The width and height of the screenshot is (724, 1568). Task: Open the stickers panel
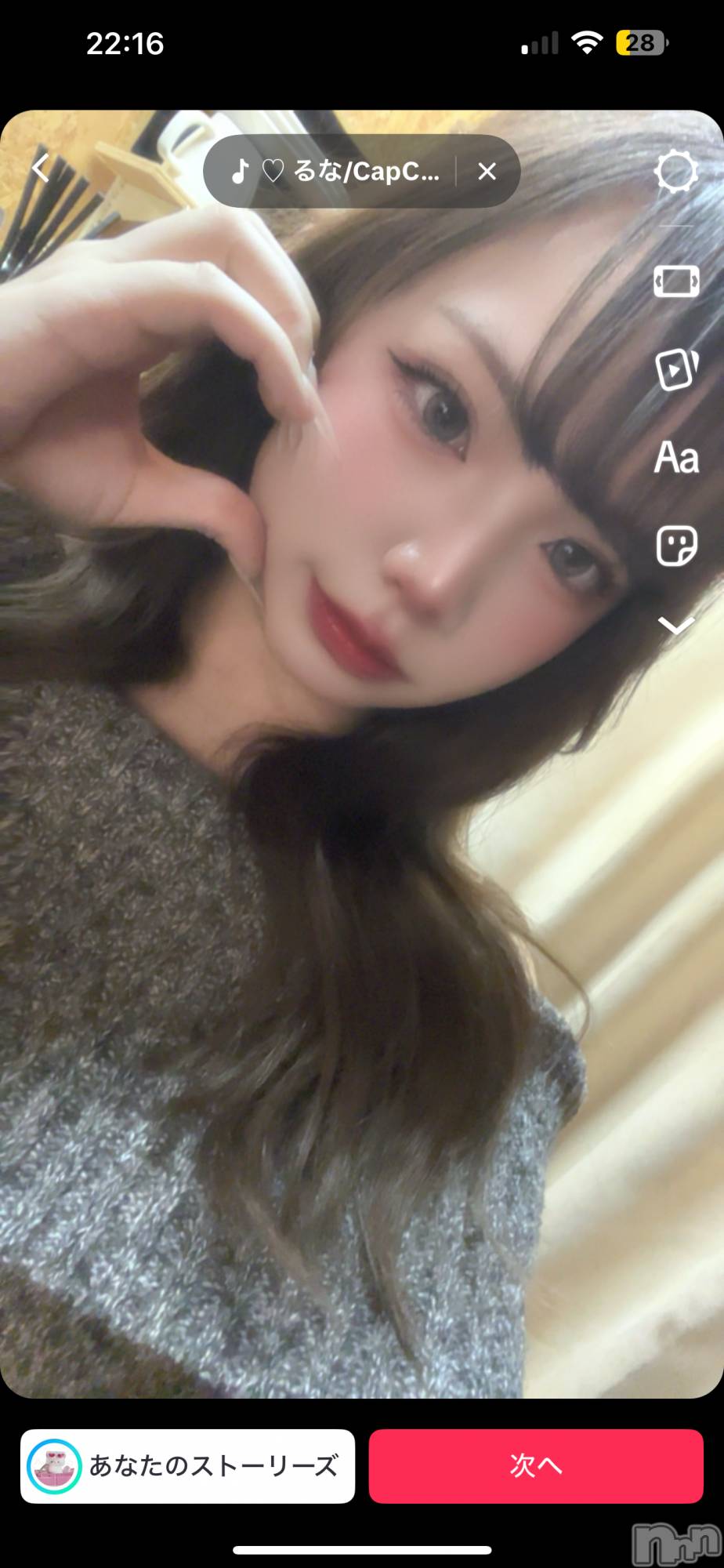(x=676, y=546)
